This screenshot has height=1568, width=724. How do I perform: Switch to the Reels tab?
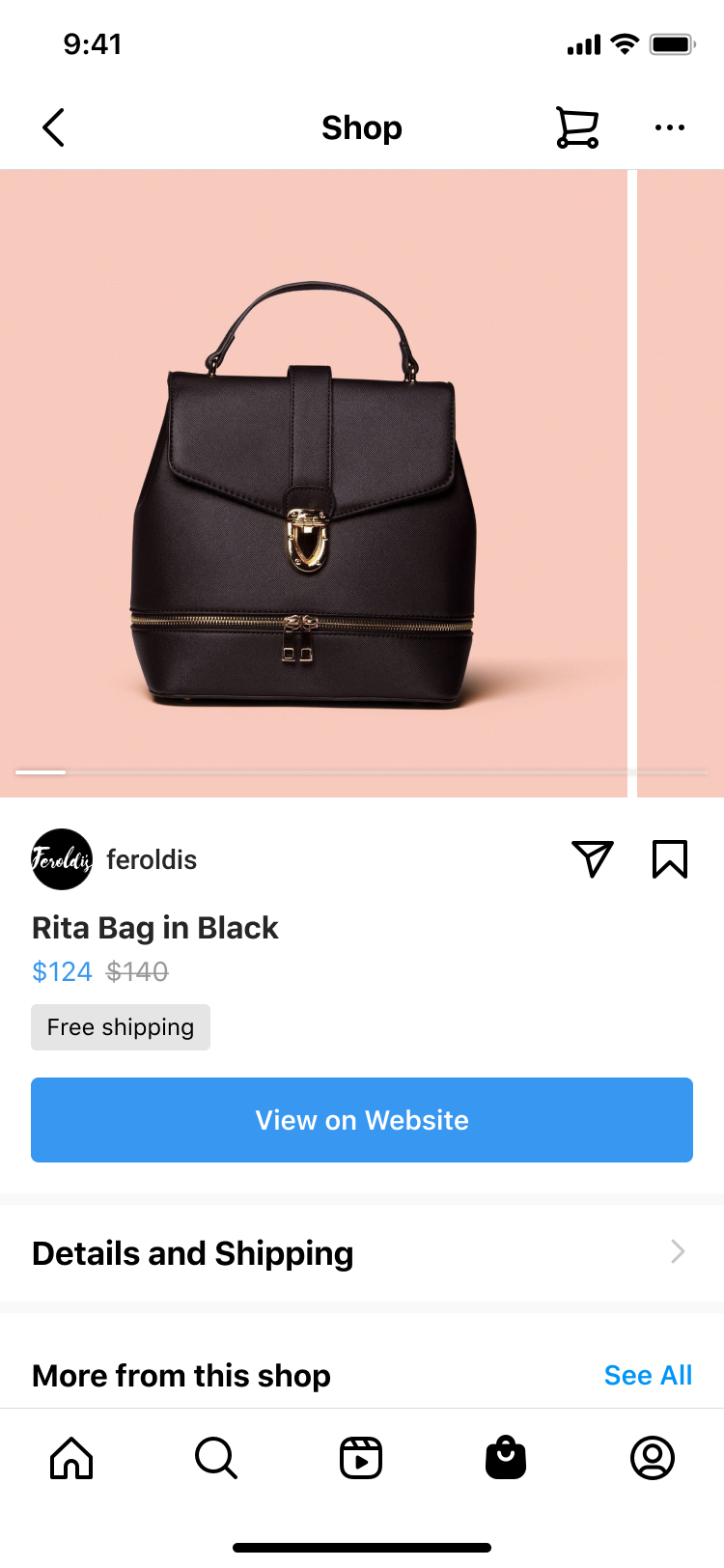(361, 1458)
